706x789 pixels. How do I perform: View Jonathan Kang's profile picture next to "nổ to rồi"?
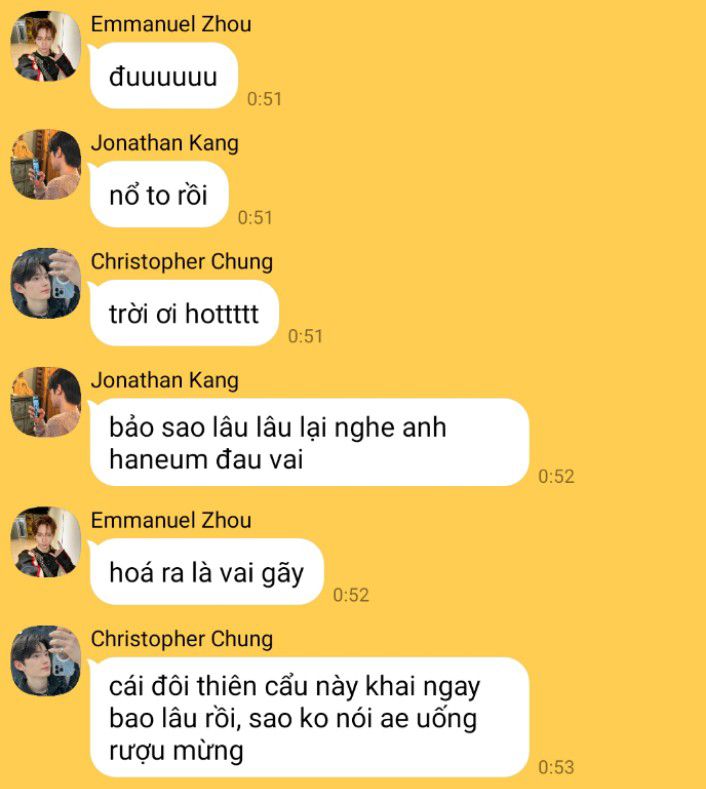tap(45, 165)
